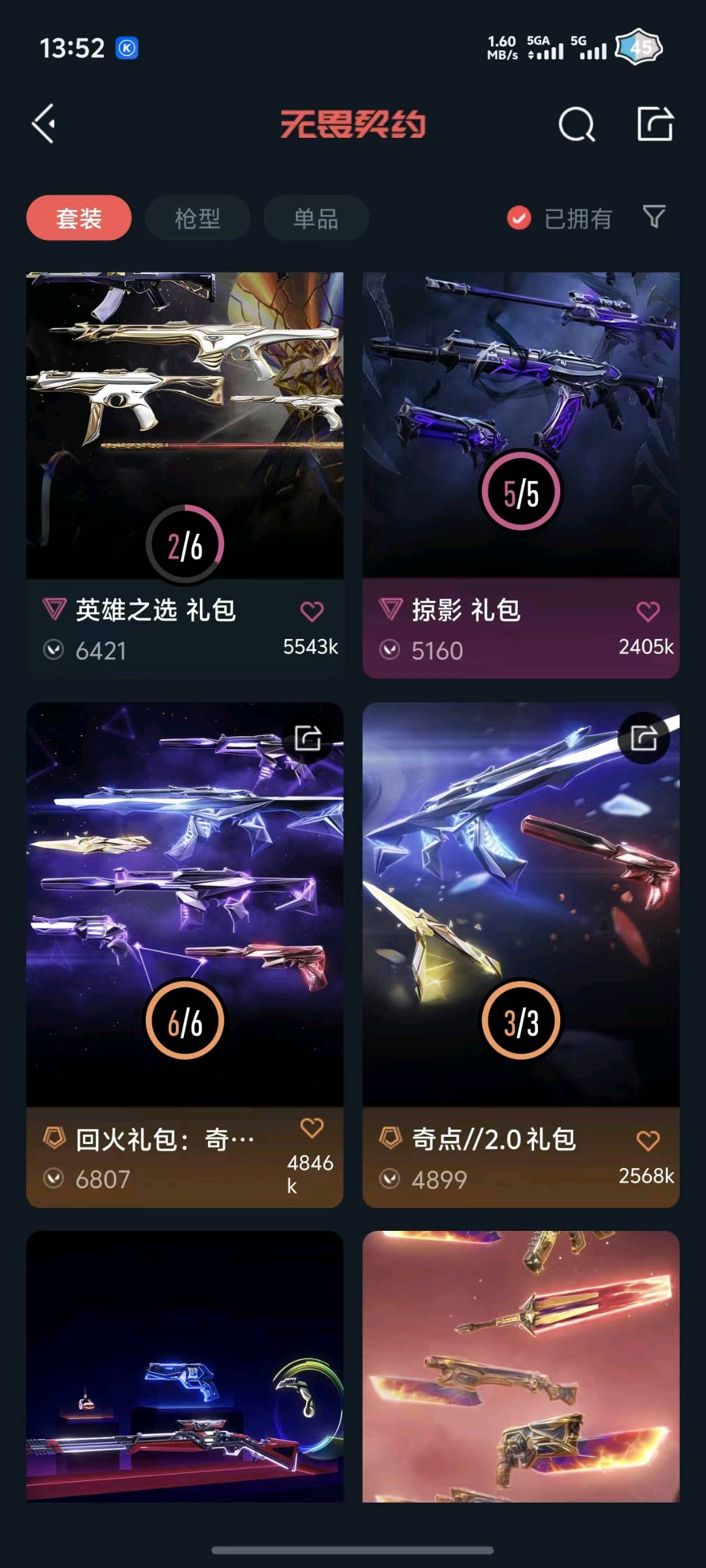
Task: Like the 英雄之选 礼包 bundle
Action: pyautogui.click(x=312, y=612)
